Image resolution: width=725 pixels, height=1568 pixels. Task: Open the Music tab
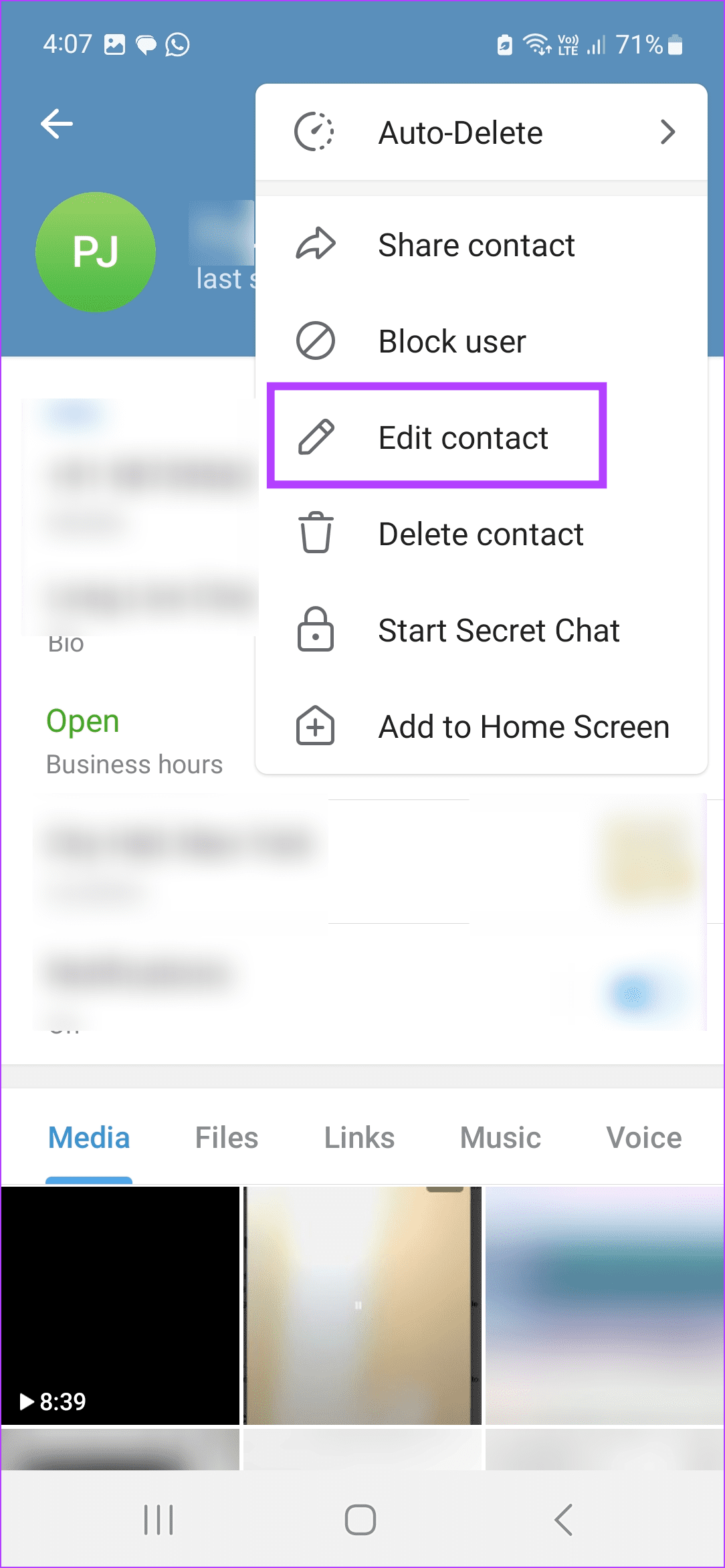500,1137
